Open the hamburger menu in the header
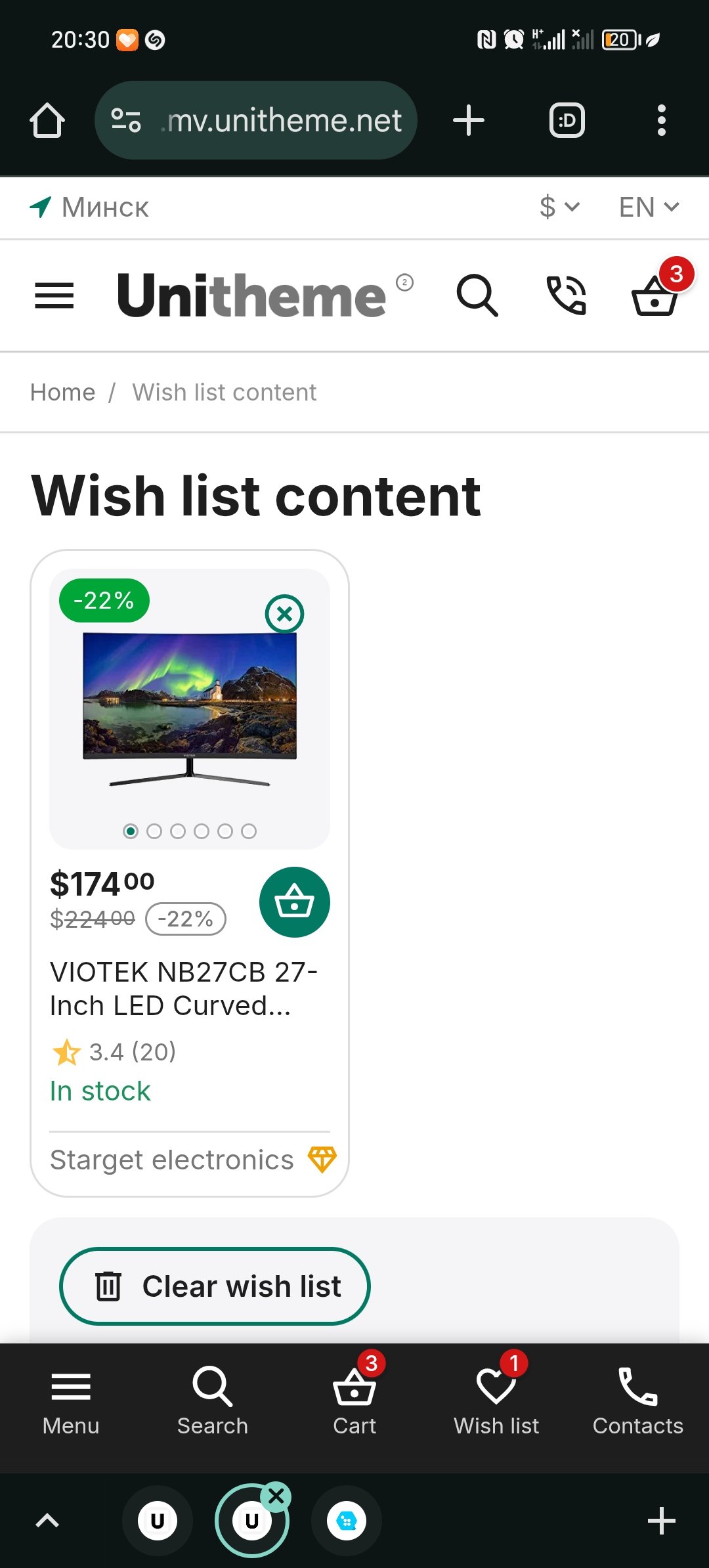This screenshot has width=709, height=1568. pyautogui.click(x=54, y=295)
